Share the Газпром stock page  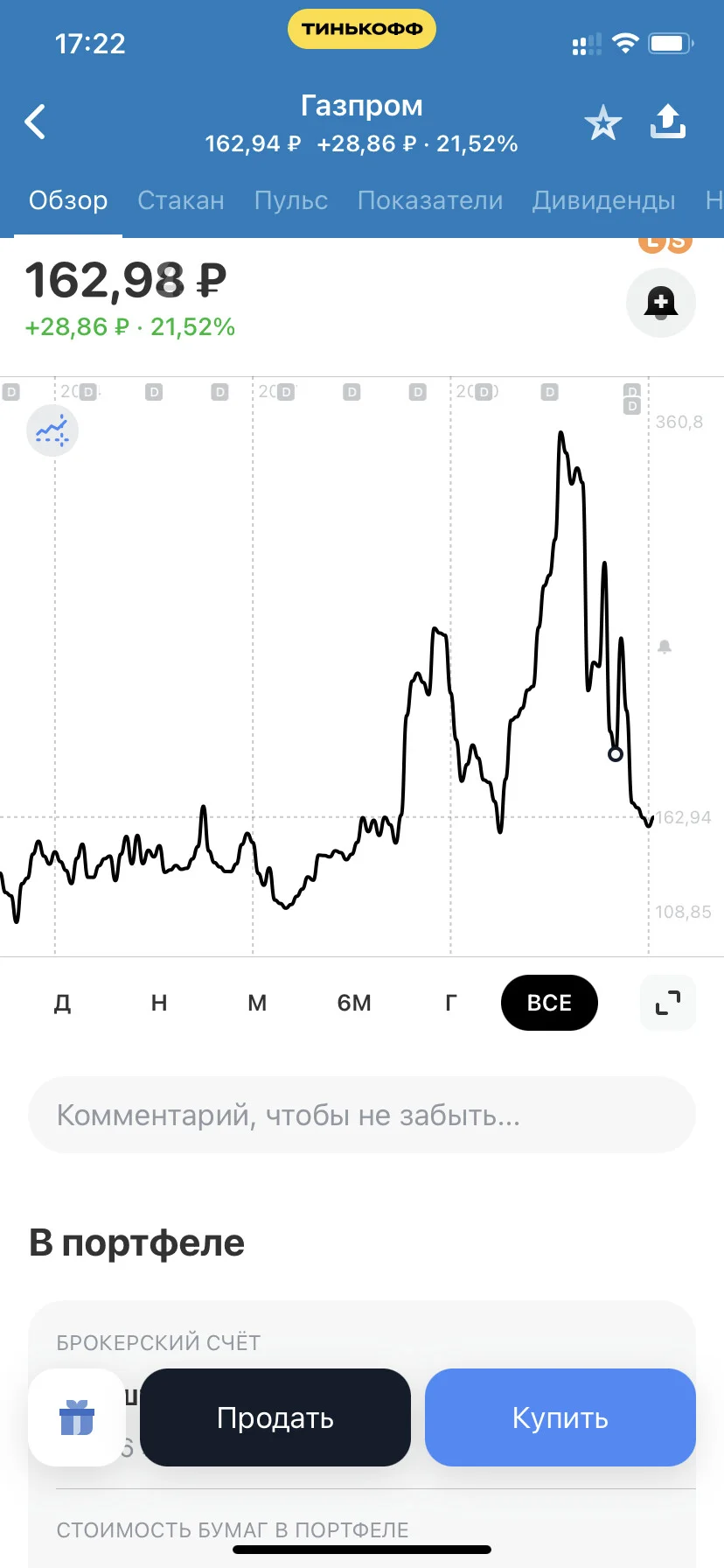[668, 122]
